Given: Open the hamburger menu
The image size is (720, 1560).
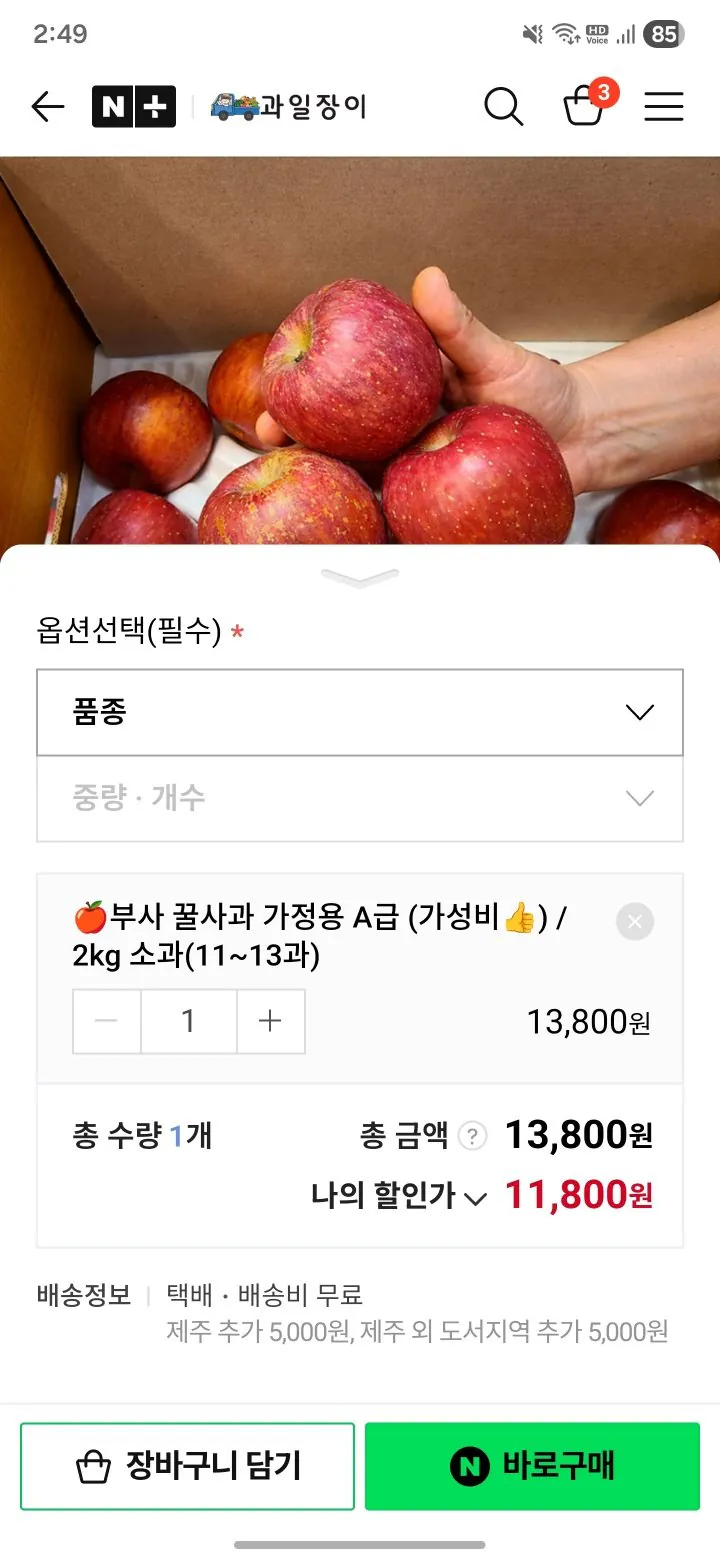Looking at the screenshot, I should pos(663,106).
